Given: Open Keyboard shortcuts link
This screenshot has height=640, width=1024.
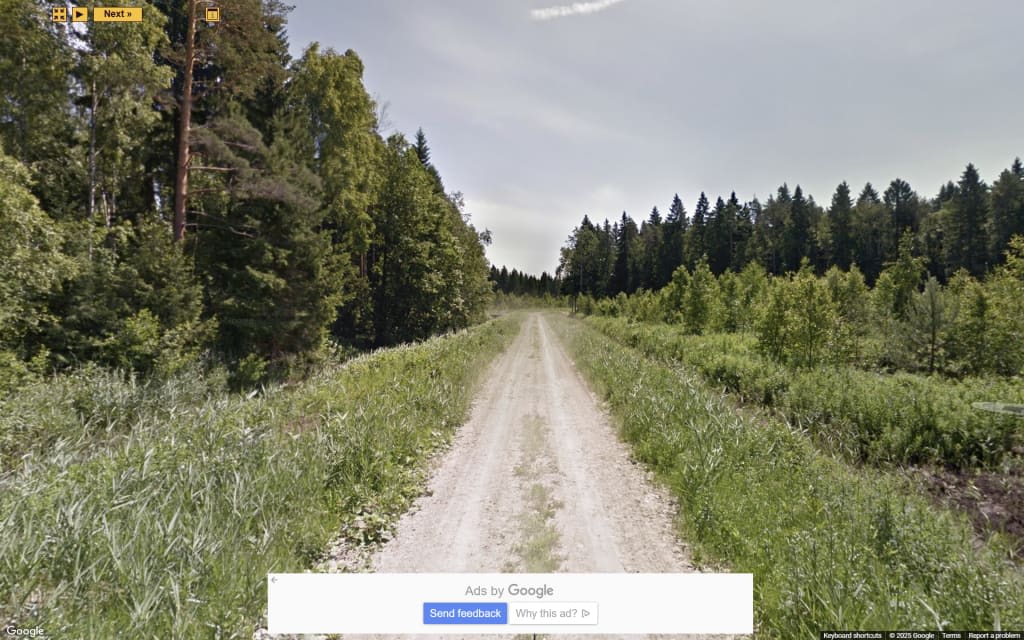Looking at the screenshot, I should [x=852, y=635].
